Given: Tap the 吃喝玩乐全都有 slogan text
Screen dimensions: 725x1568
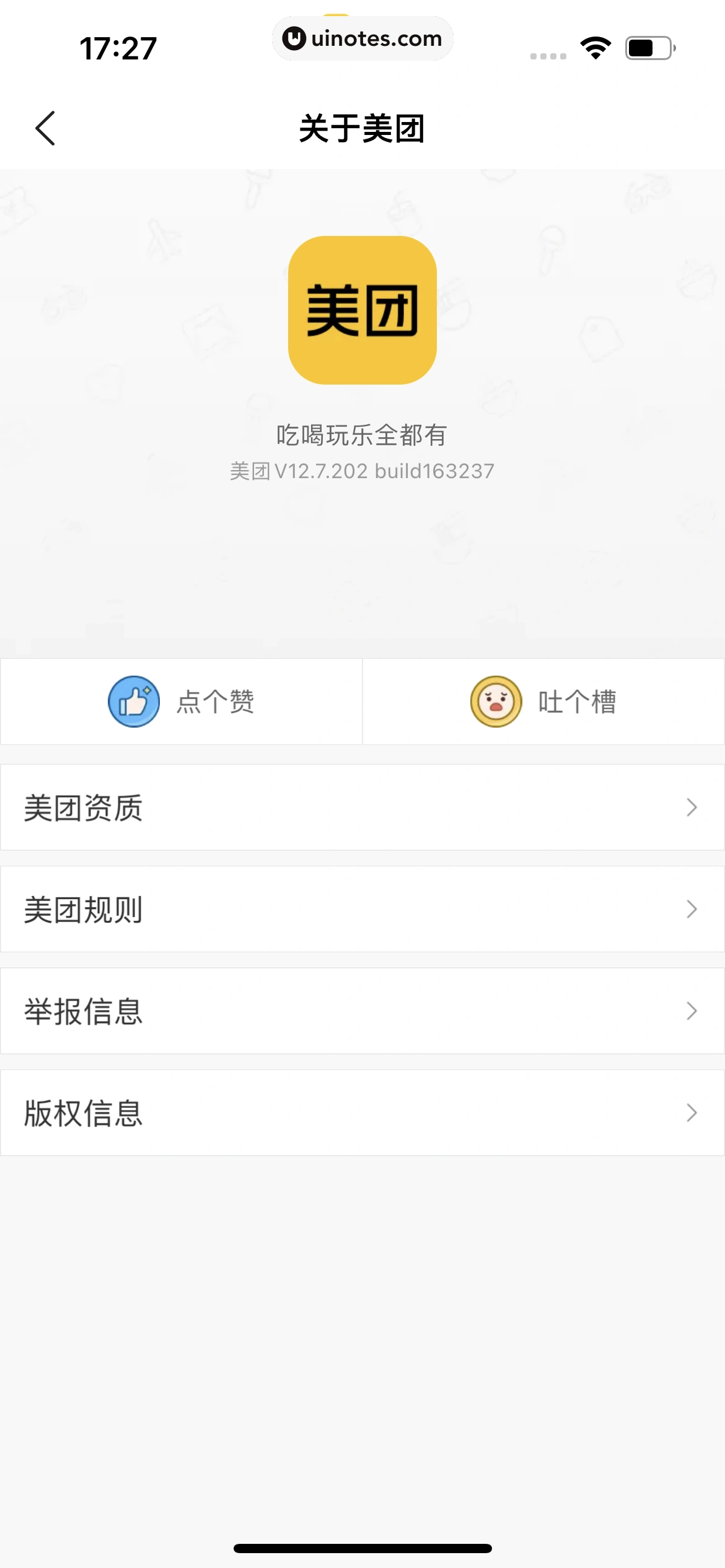Looking at the screenshot, I should tap(362, 435).
